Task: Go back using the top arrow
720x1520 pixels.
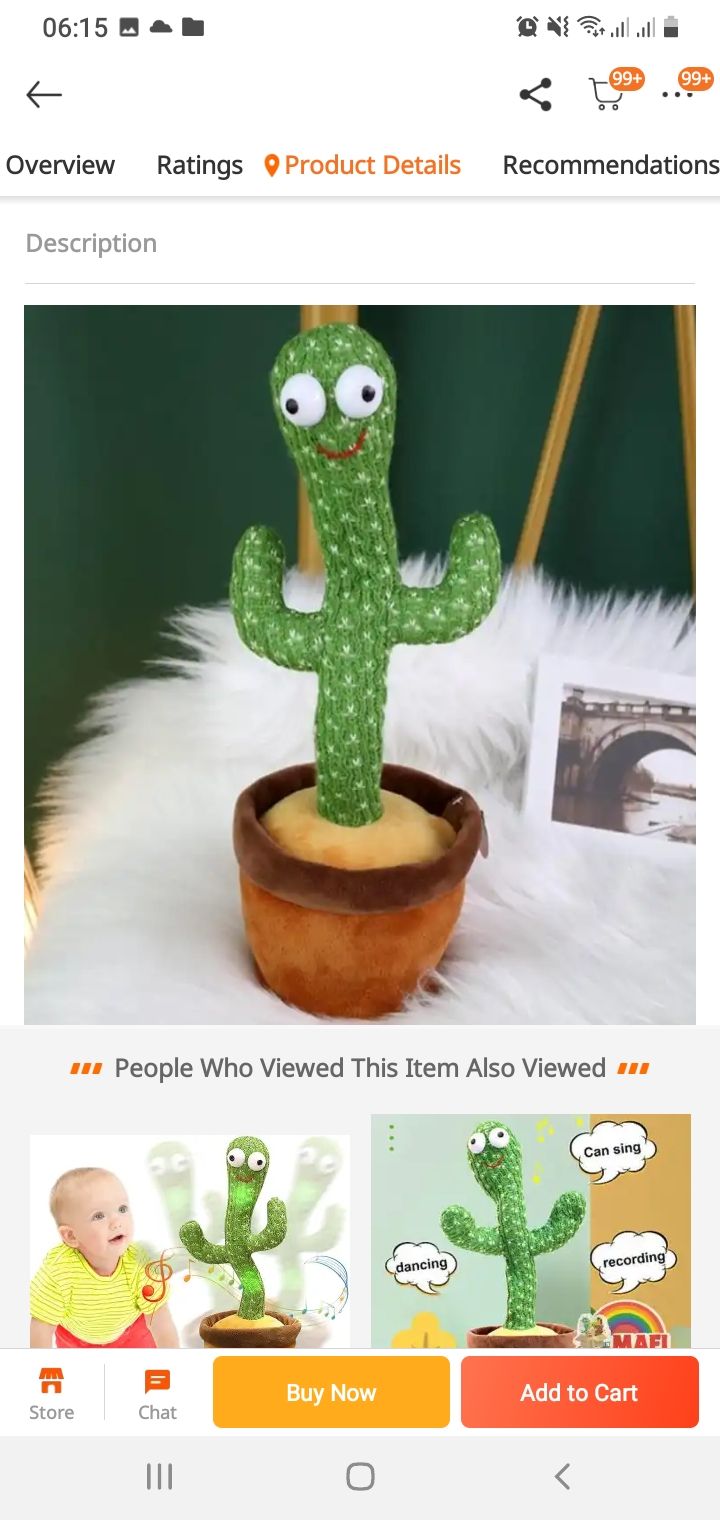Action: click(x=44, y=95)
